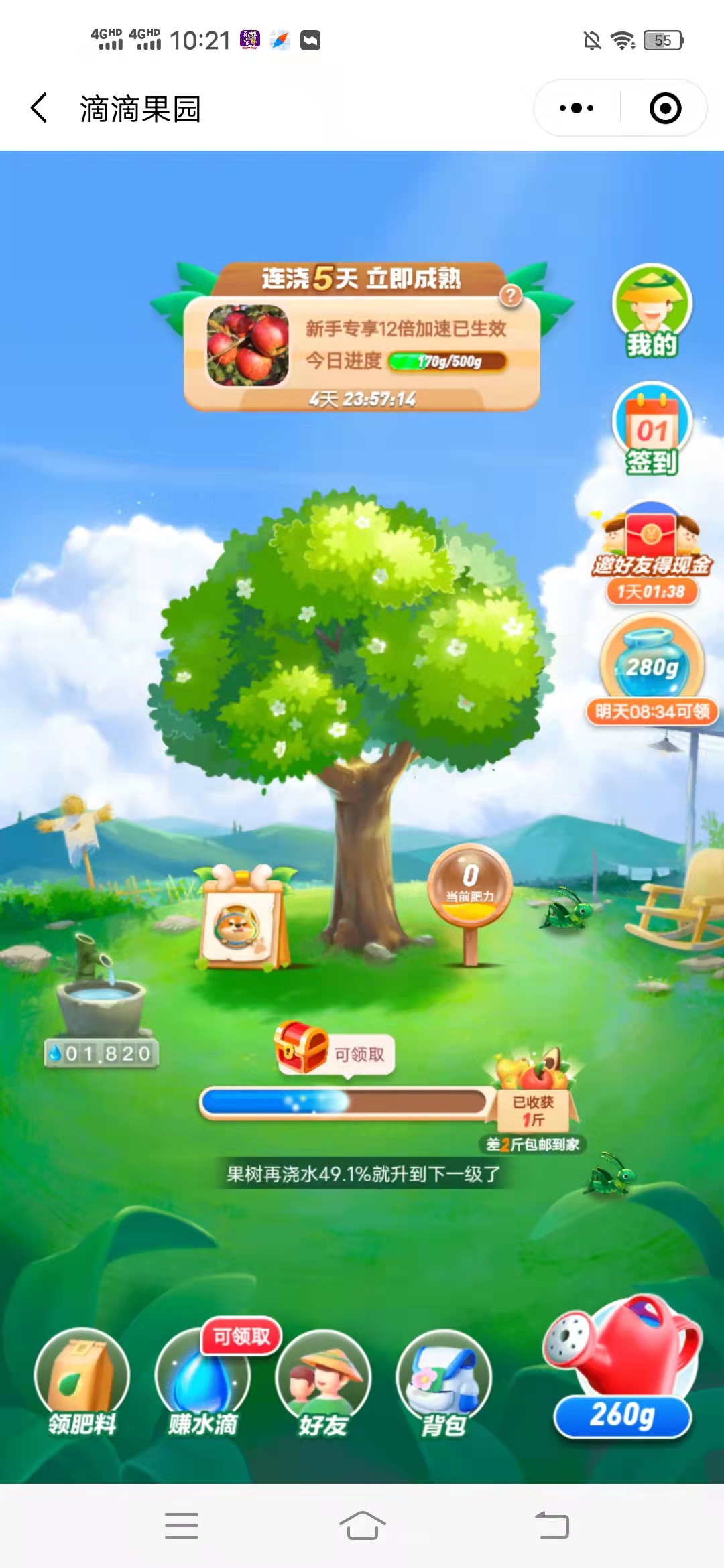Tap the 280g water jar
The height and width of the screenshot is (1568, 724).
pyautogui.click(x=652, y=663)
